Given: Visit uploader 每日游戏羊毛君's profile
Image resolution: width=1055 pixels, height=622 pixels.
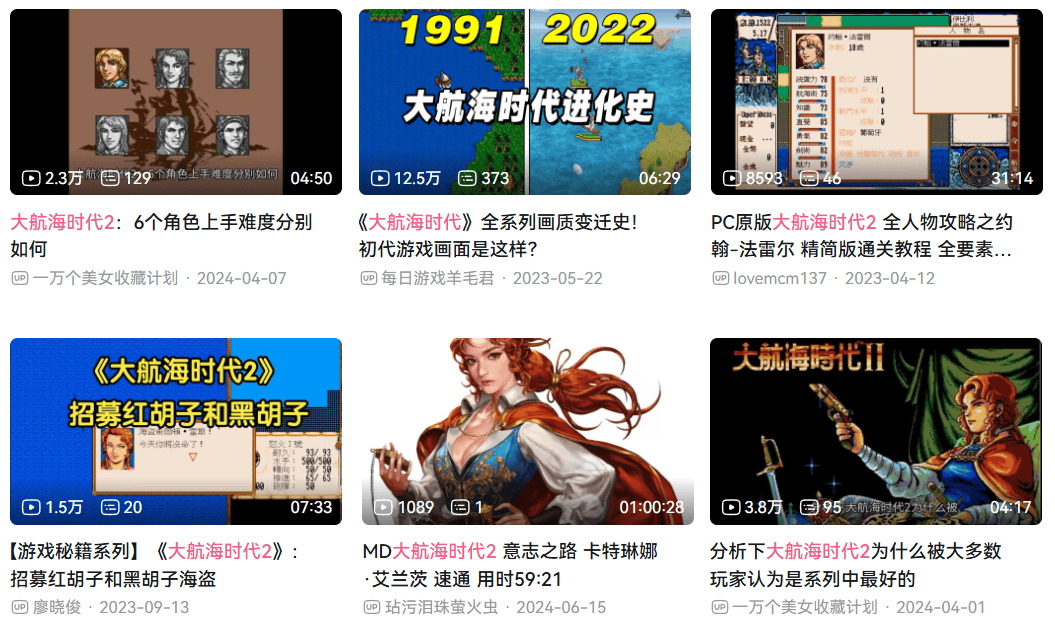Looking at the screenshot, I should 437,278.
